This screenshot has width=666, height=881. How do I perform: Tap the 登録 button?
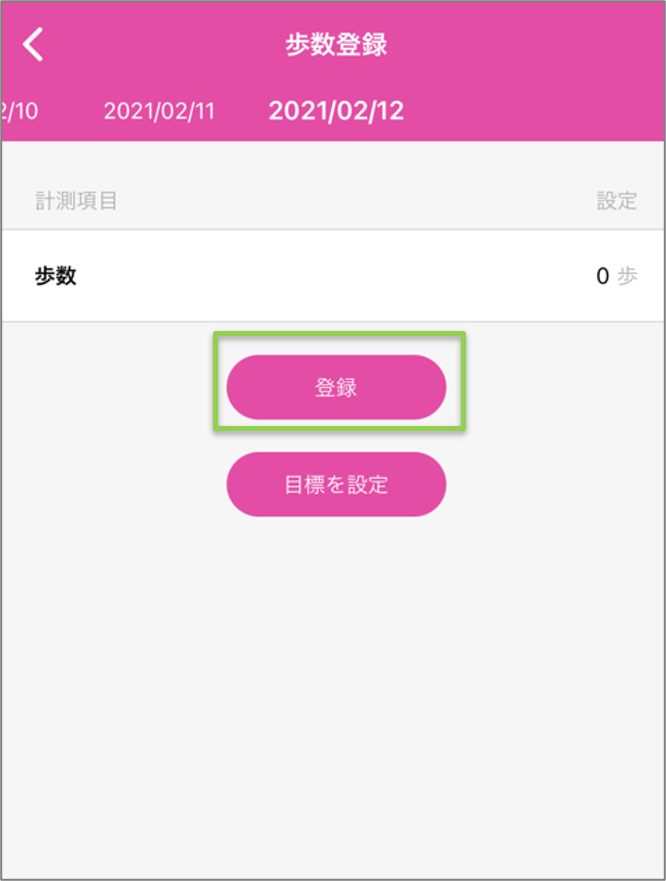point(336,388)
